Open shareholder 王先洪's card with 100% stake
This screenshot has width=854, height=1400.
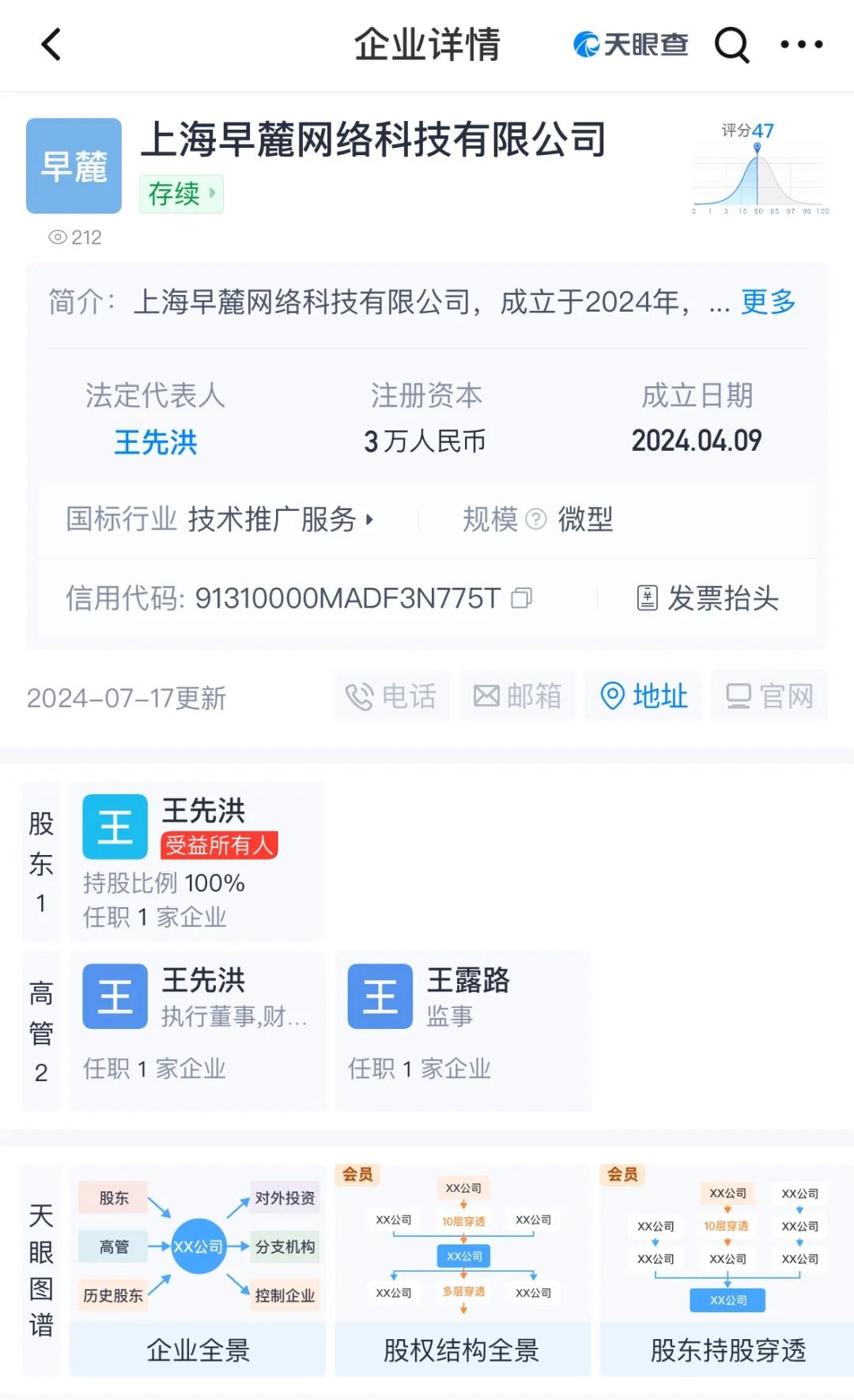pyautogui.click(x=198, y=861)
